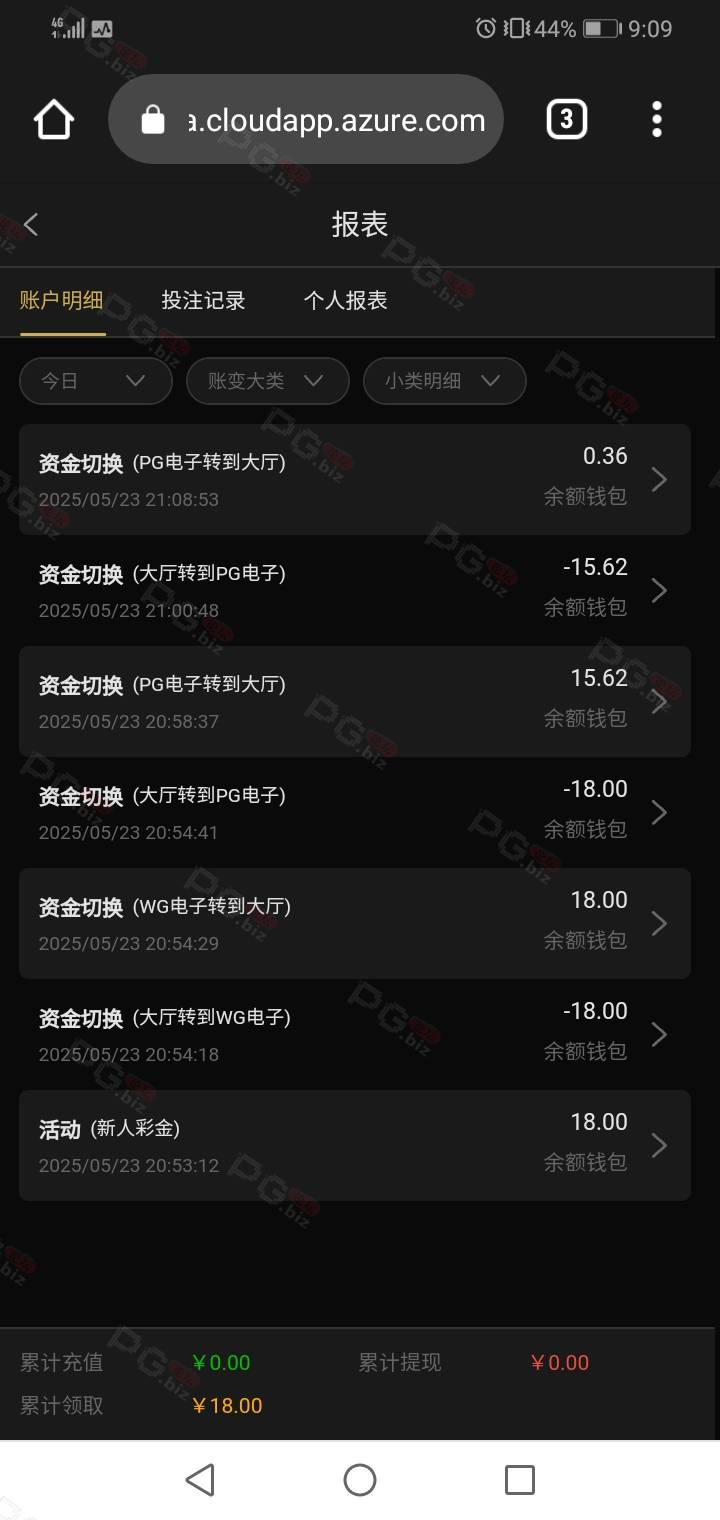This screenshot has height=1520, width=720.
Task: Select the 账户明细 tab
Action: (x=62, y=300)
